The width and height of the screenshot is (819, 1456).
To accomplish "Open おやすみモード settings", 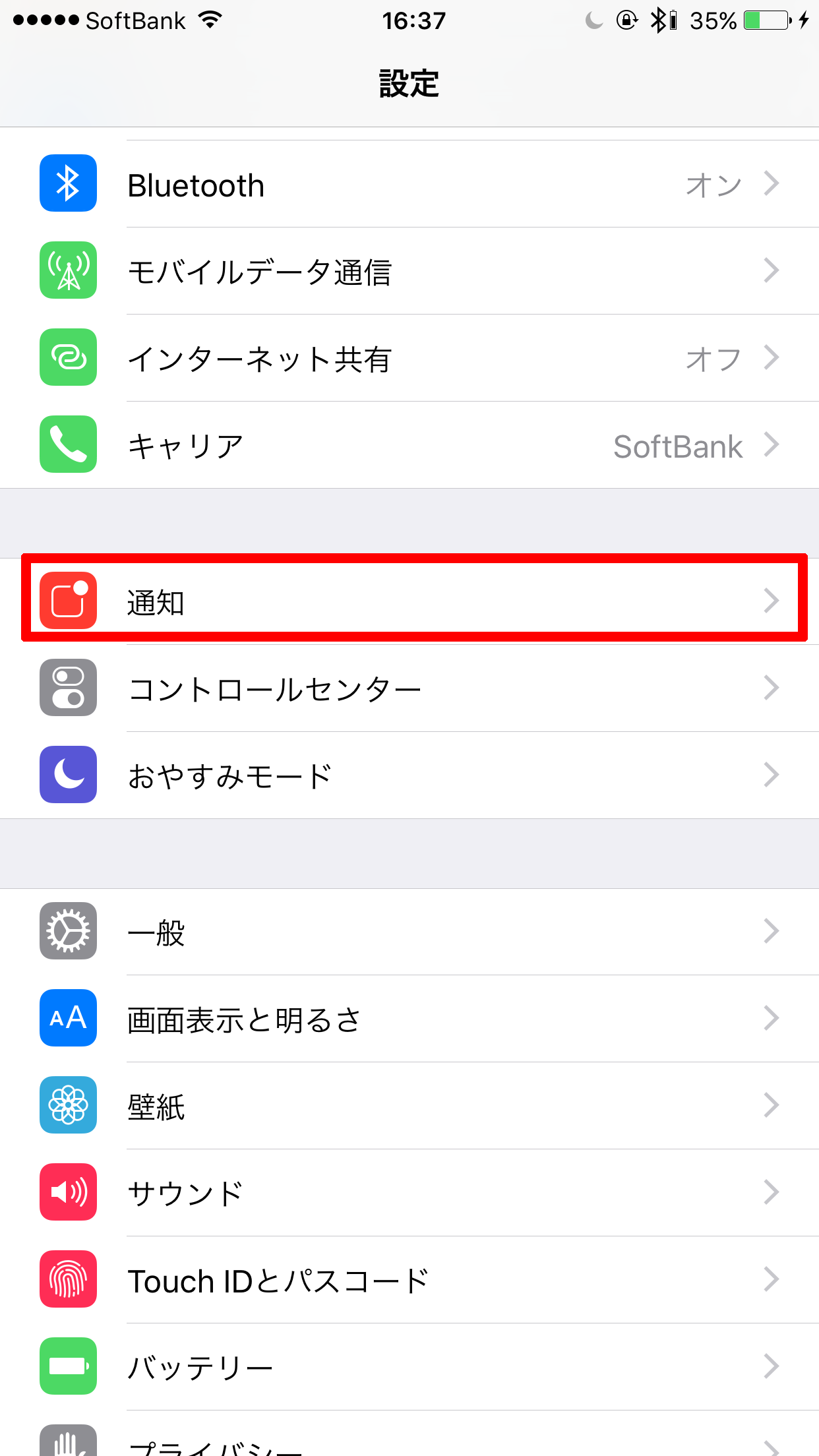I will (x=409, y=775).
